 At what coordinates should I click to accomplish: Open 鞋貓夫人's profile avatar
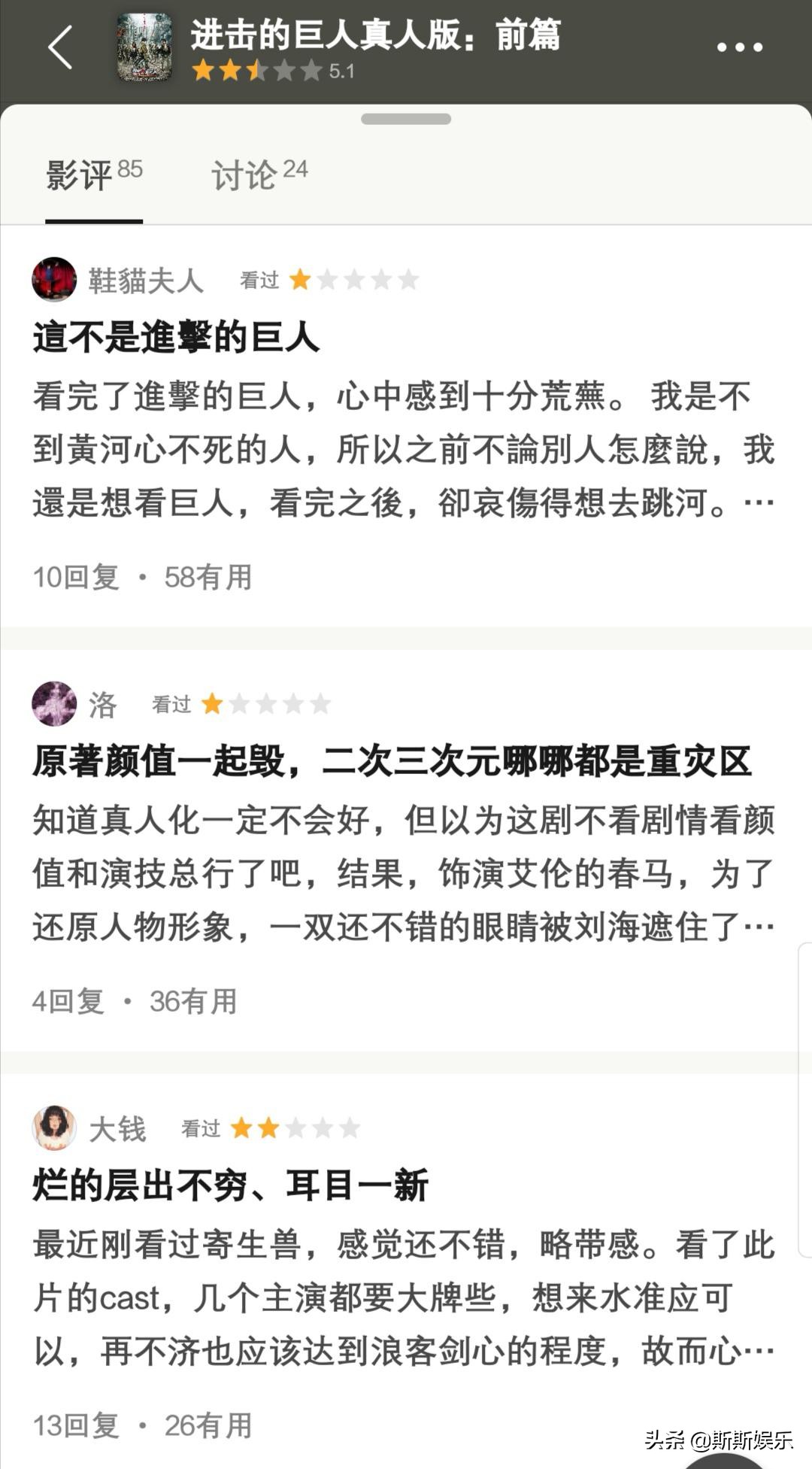point(54,278)
